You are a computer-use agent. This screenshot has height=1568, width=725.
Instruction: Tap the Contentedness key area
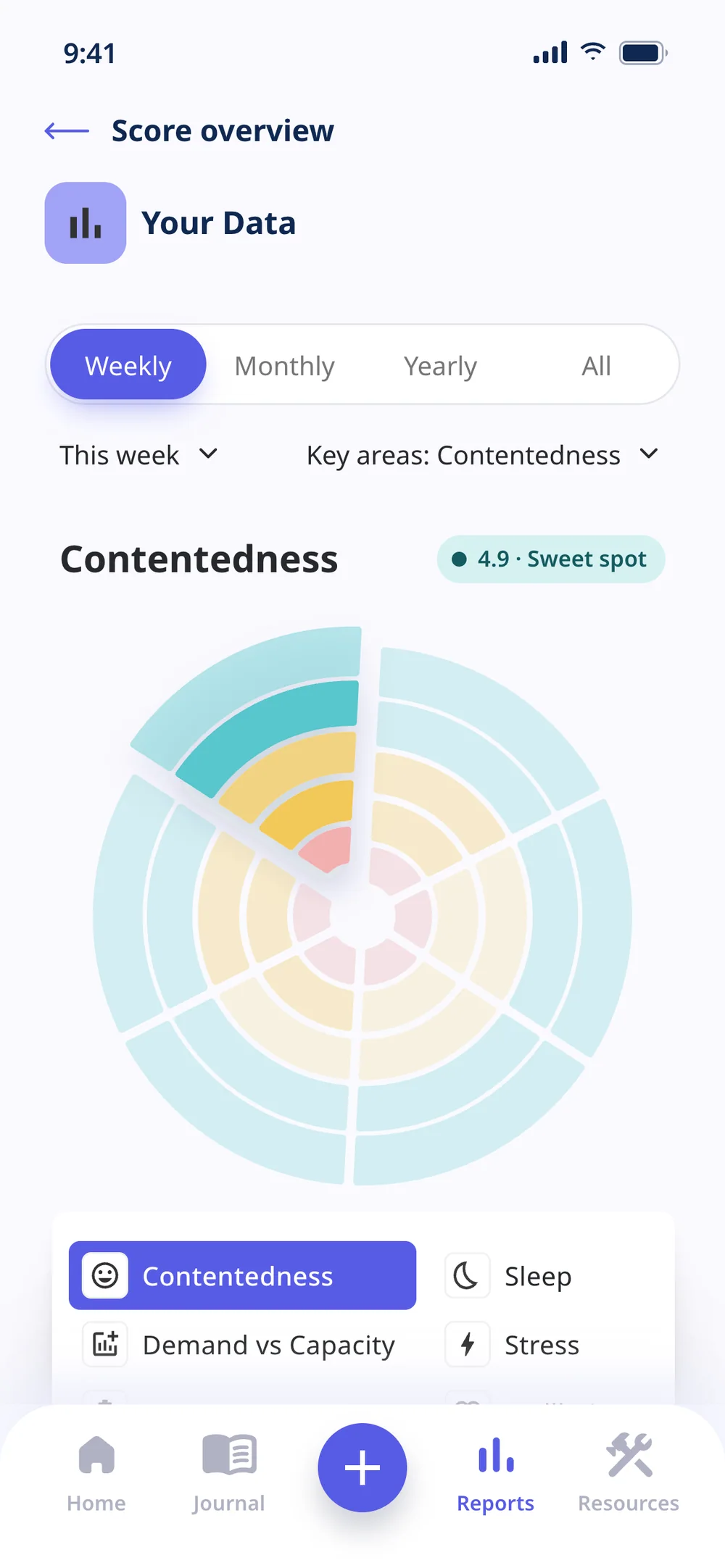pos(242,1276)
